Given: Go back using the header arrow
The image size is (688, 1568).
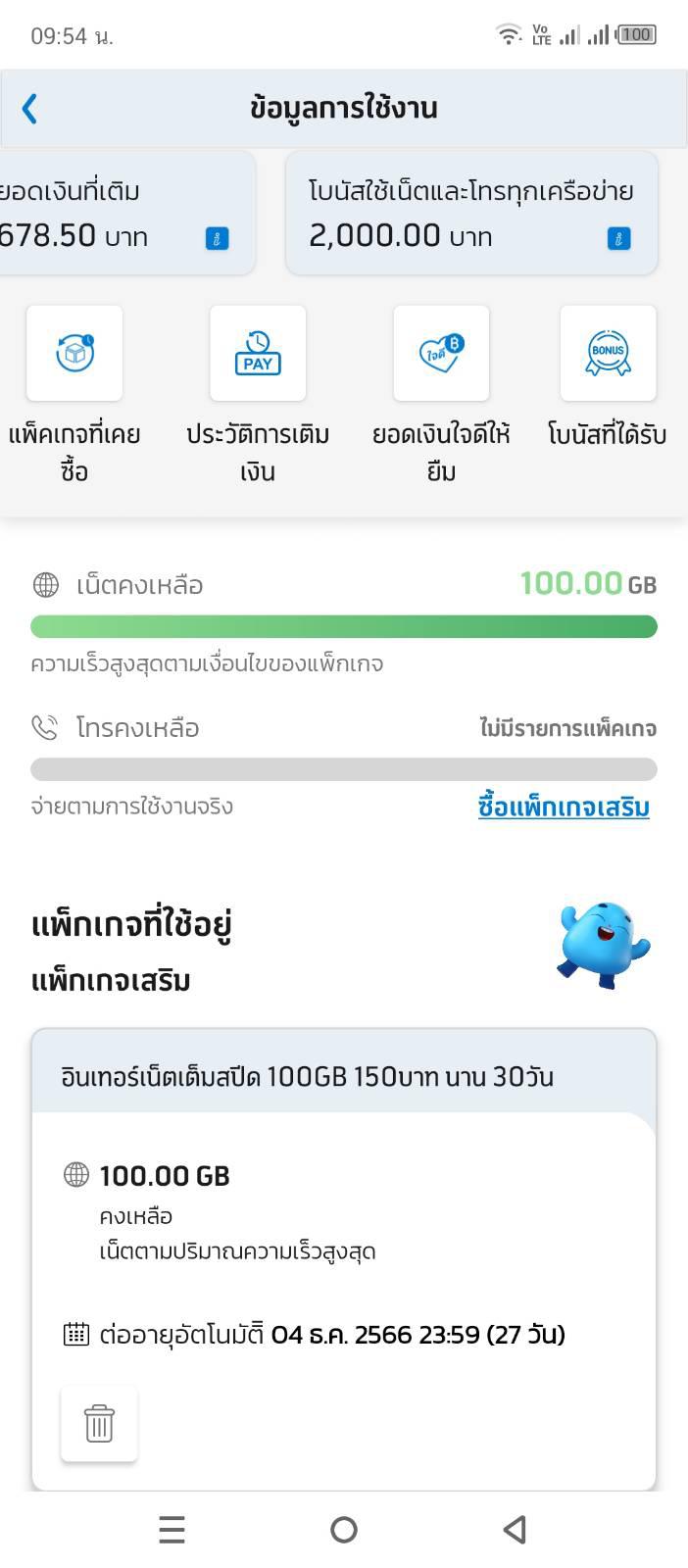Looking at the screenshot, I should coord(29,108).
